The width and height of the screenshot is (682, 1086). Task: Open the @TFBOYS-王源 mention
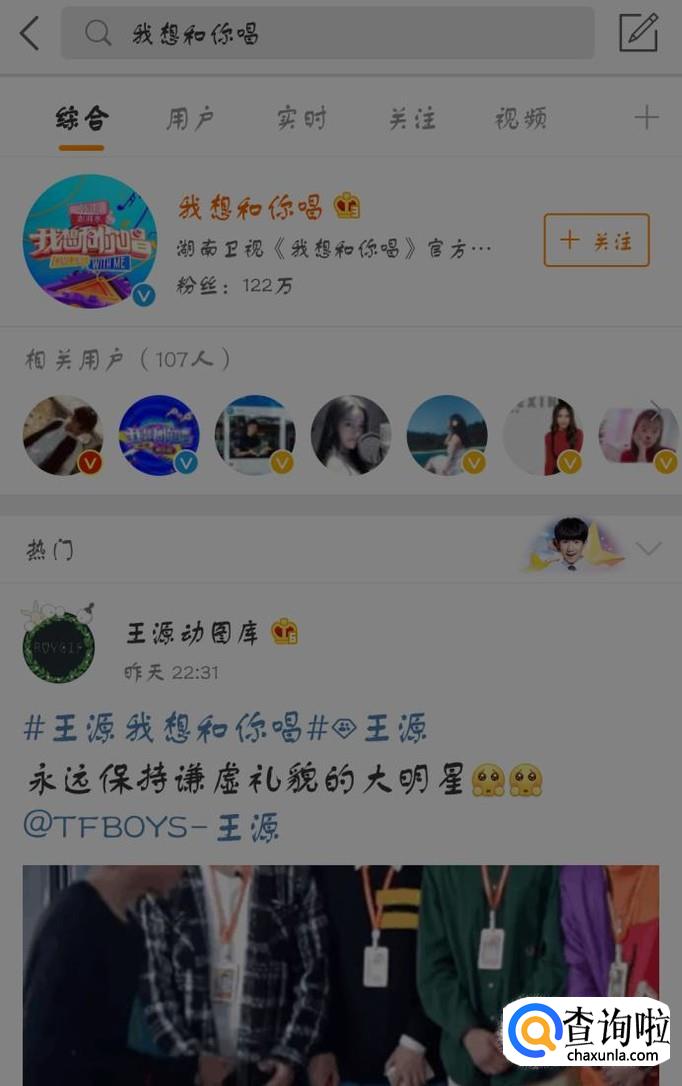(x=151, y=826)
